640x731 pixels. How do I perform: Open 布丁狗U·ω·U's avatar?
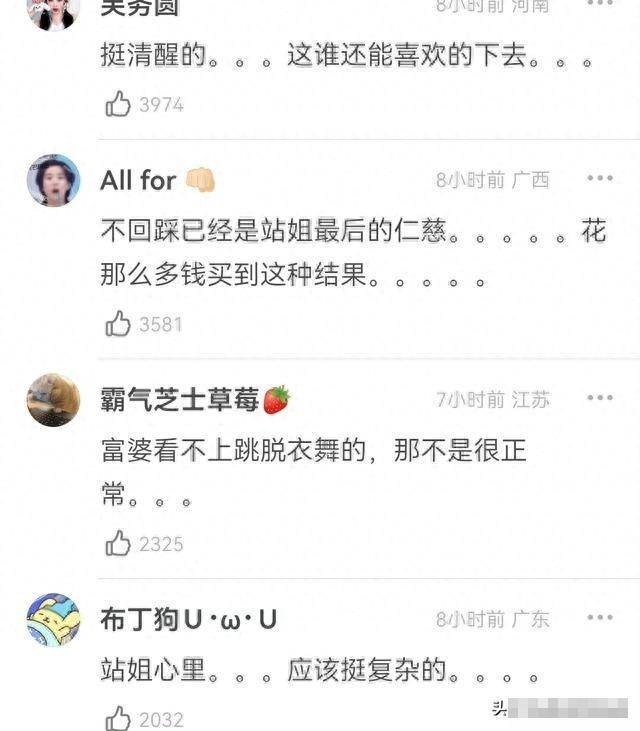tap(53, 620)
